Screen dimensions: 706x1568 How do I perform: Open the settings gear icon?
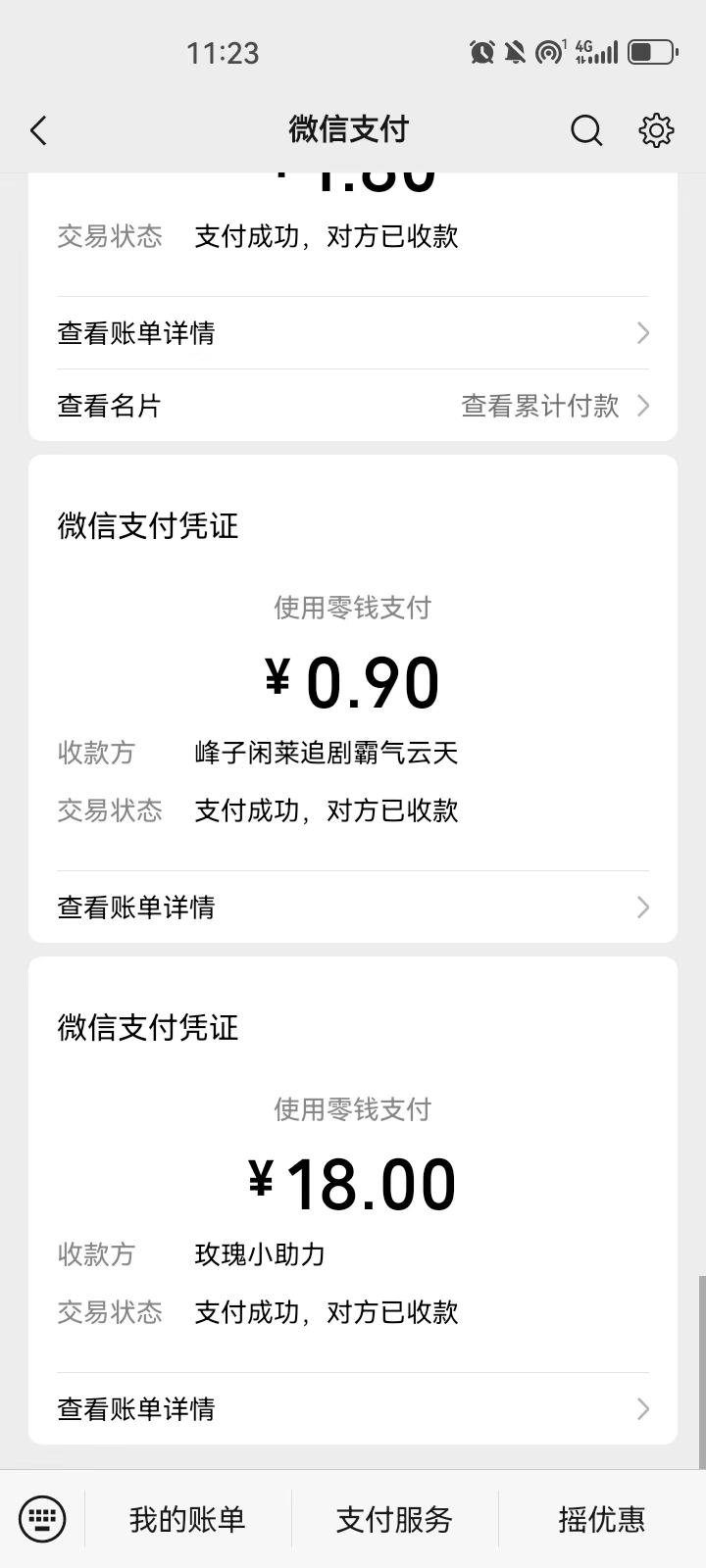pos(656,130)
